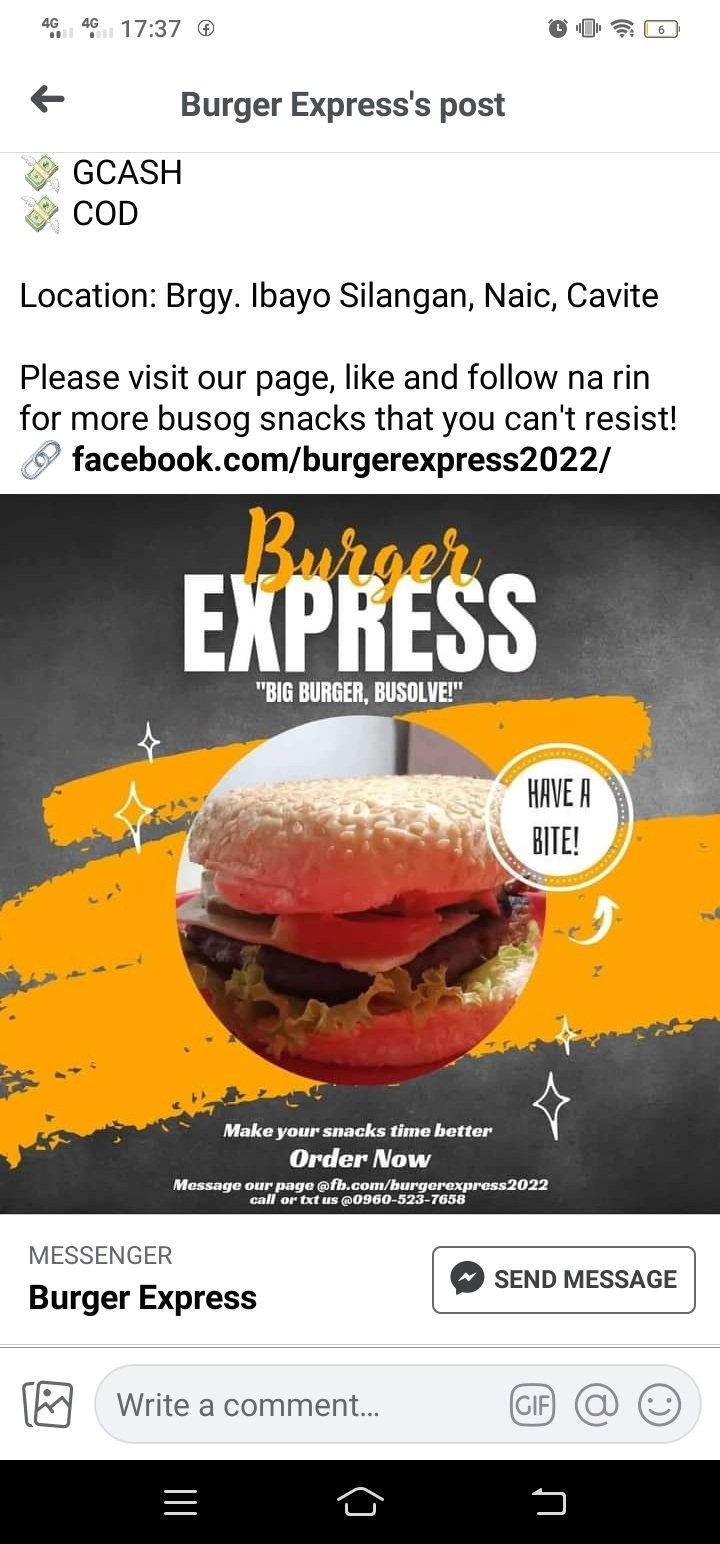Open recent apps from navigation bar

pyautogui.click(x=180, y=1502)
